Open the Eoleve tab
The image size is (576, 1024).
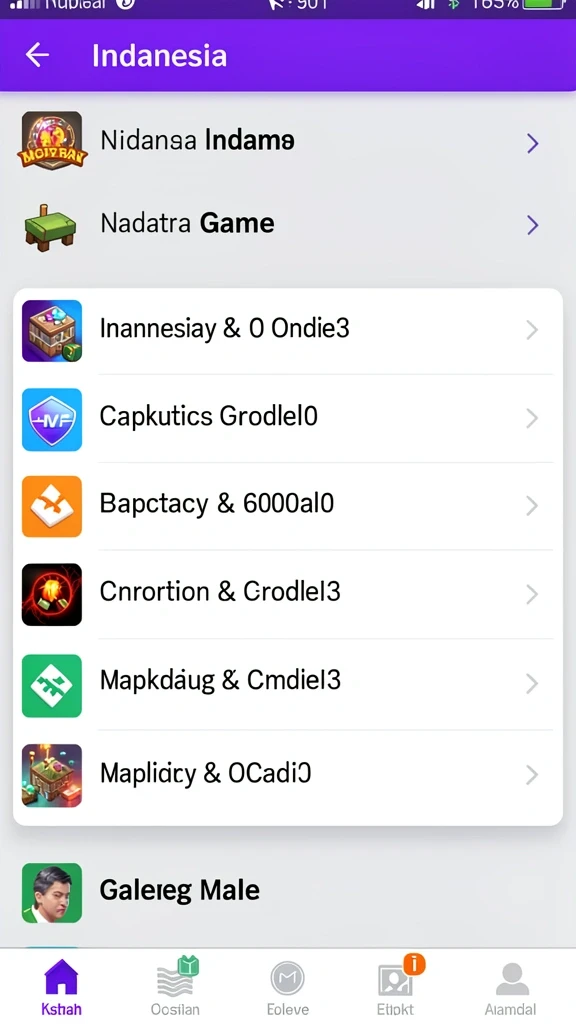288,987
